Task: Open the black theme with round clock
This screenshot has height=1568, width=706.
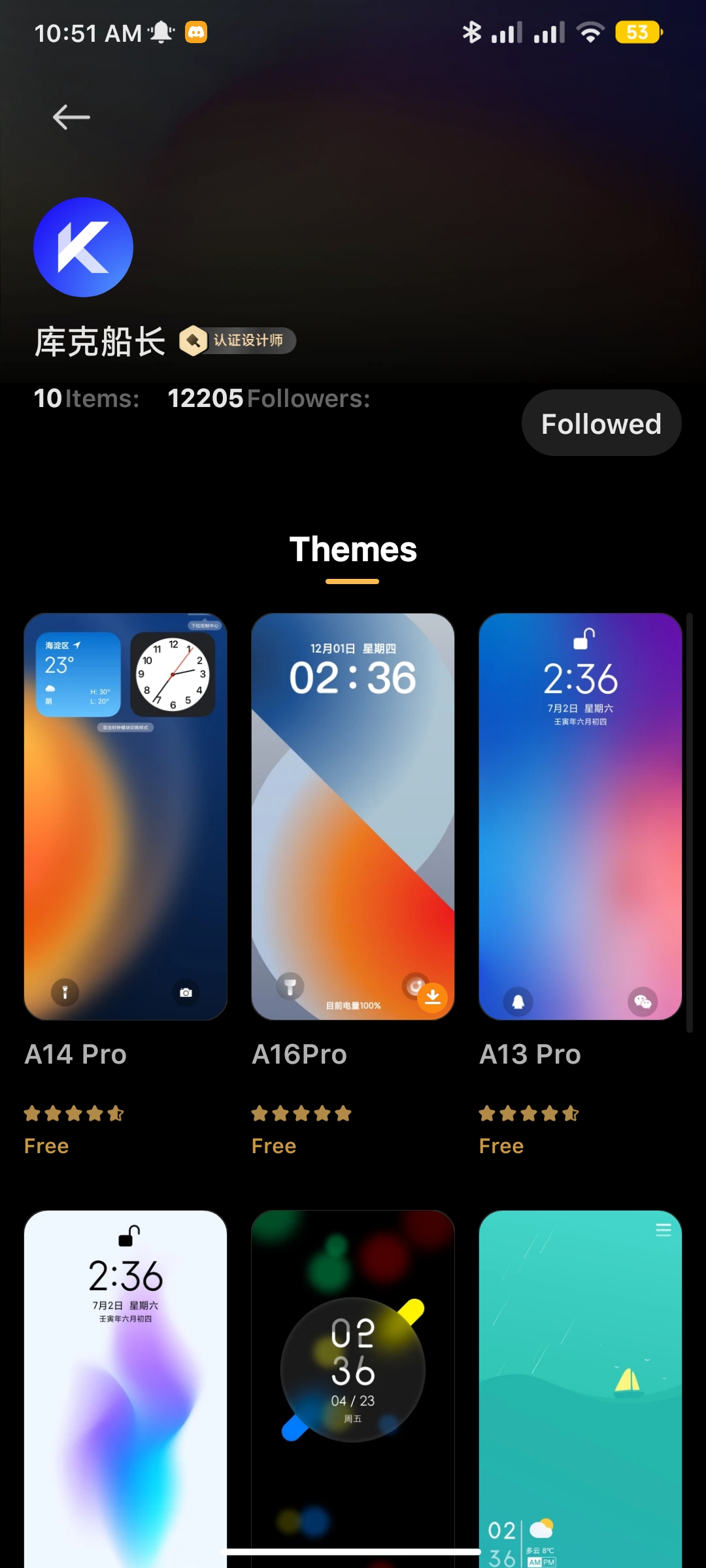Action: [353, 1389]
